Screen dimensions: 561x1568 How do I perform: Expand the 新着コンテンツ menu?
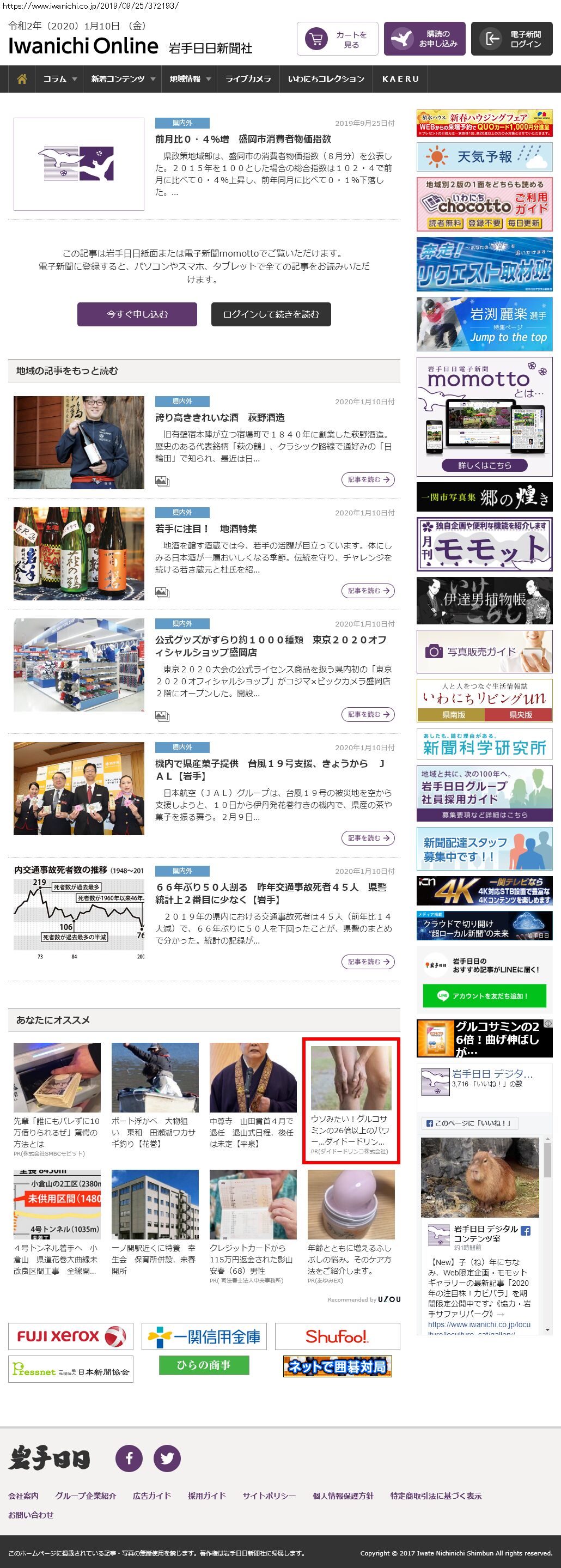click(123, 79)
